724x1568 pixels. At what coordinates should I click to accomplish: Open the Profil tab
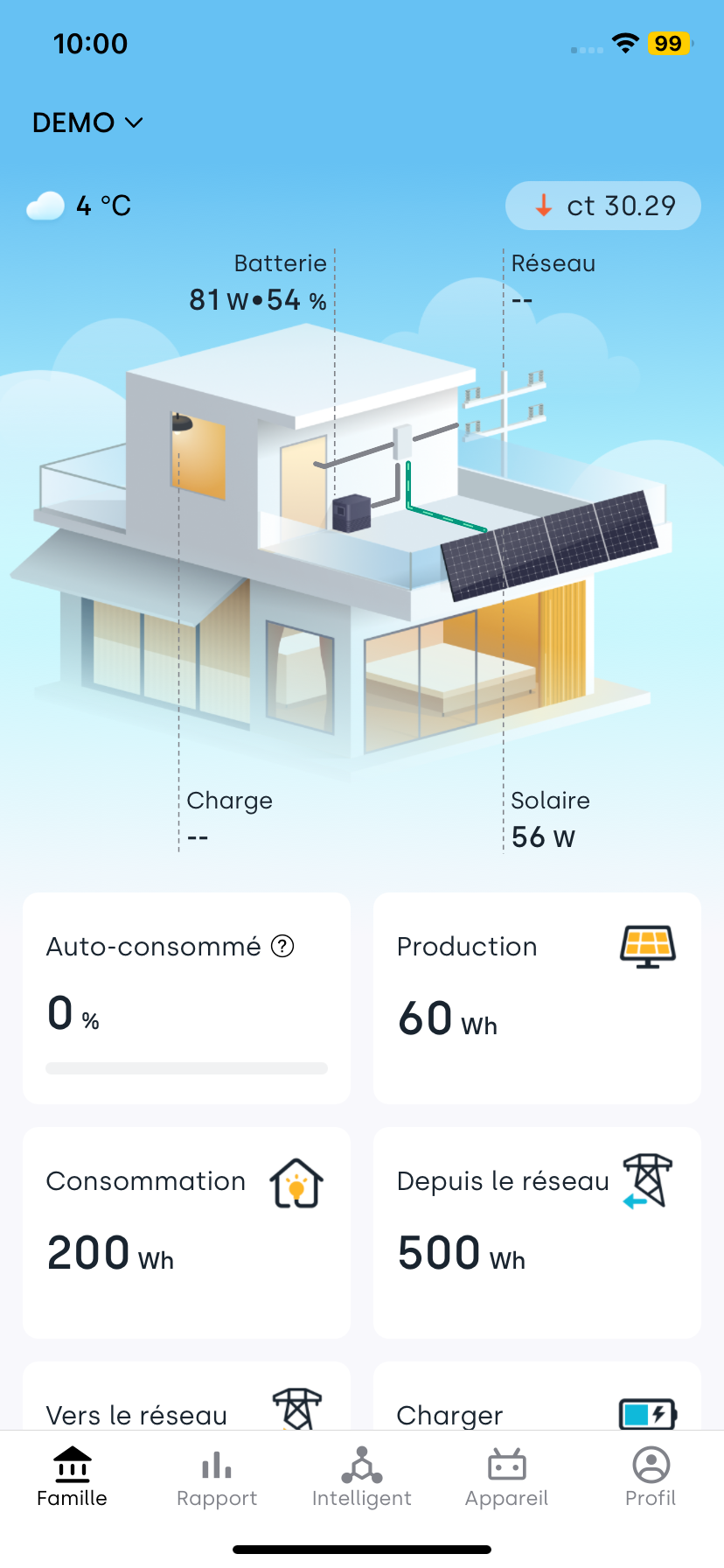pyautogui.click(x=651, y=1477)
